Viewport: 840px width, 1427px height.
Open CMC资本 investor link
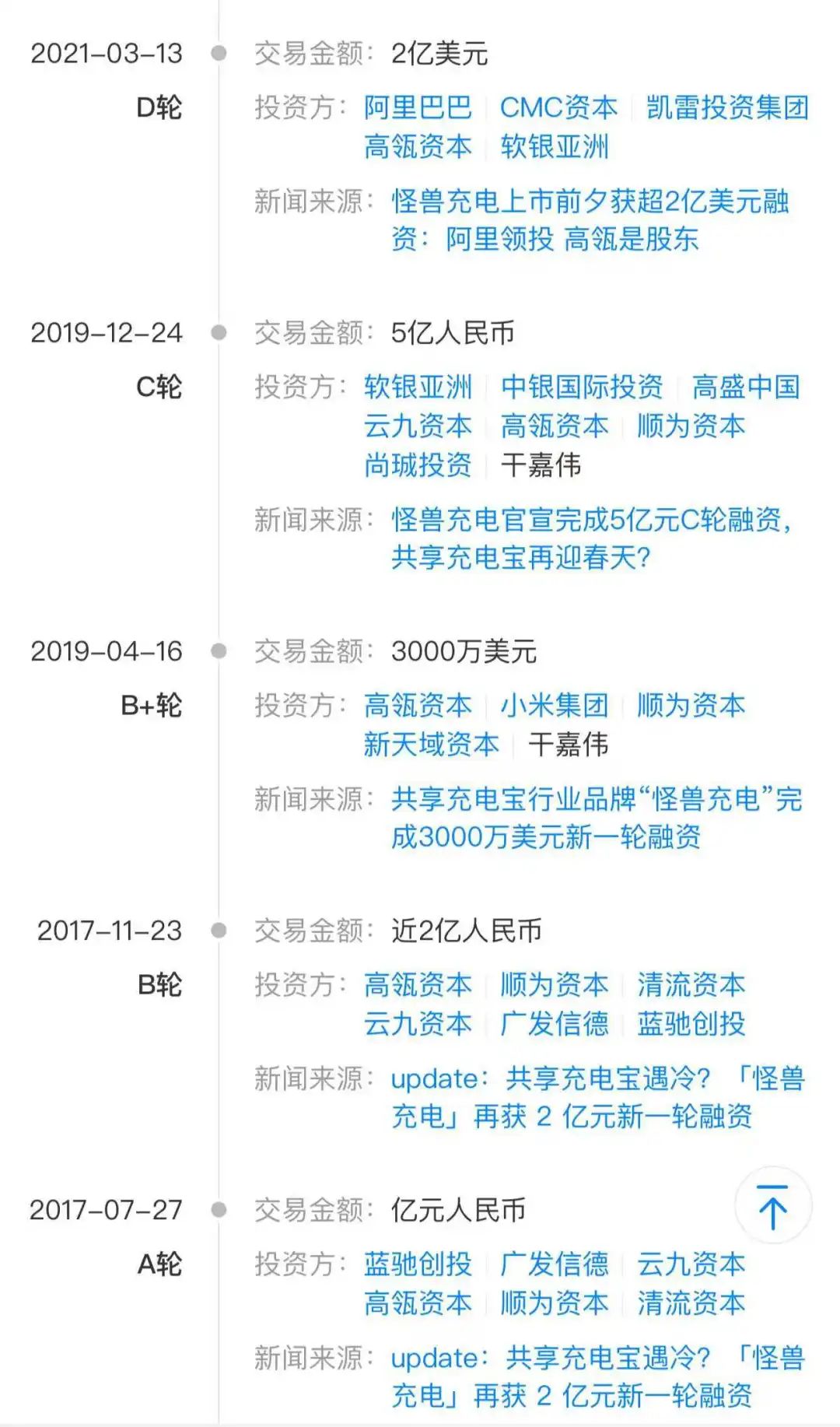558,107
